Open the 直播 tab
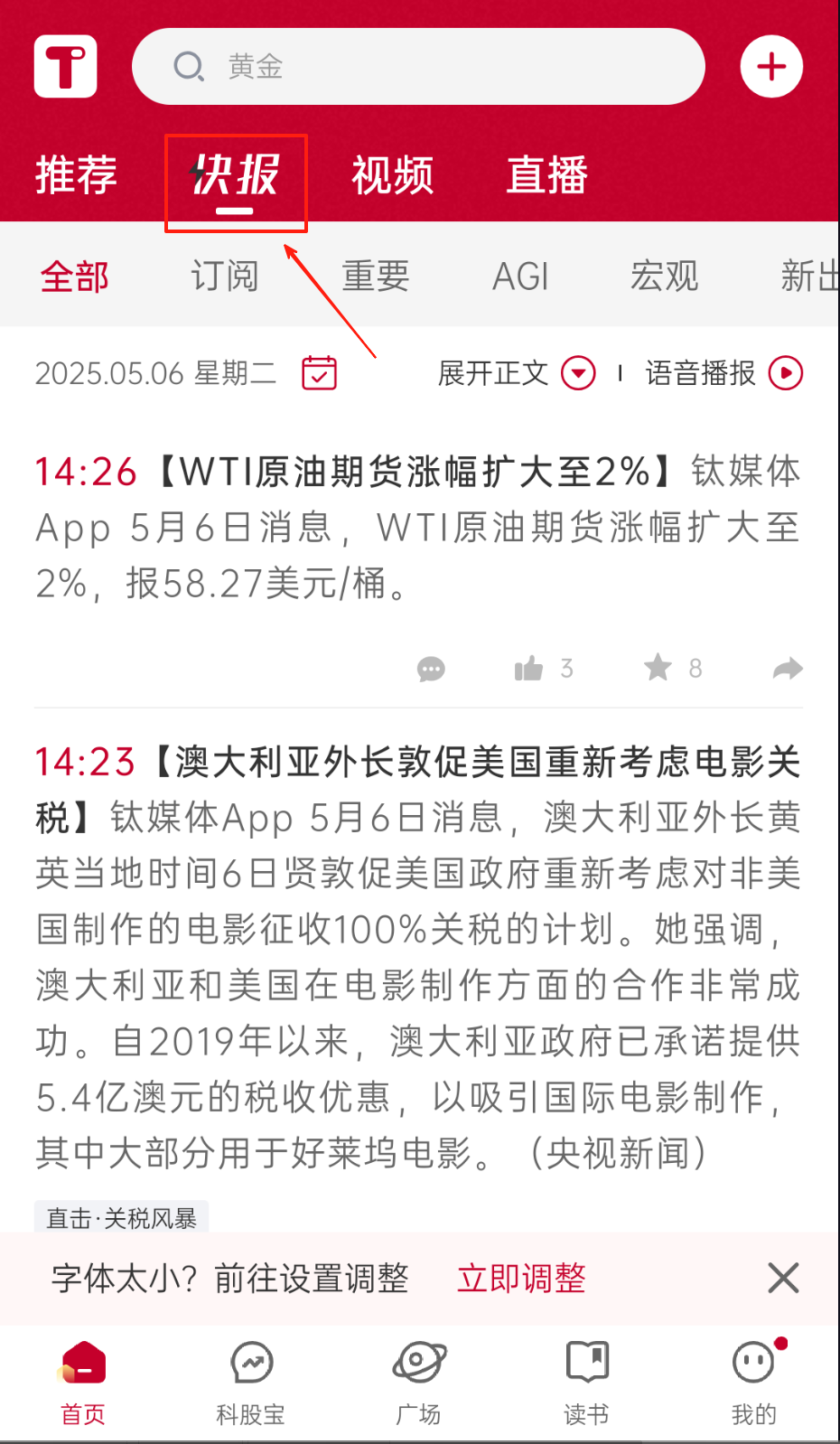Screen dimensions: 840x1444 546,175
